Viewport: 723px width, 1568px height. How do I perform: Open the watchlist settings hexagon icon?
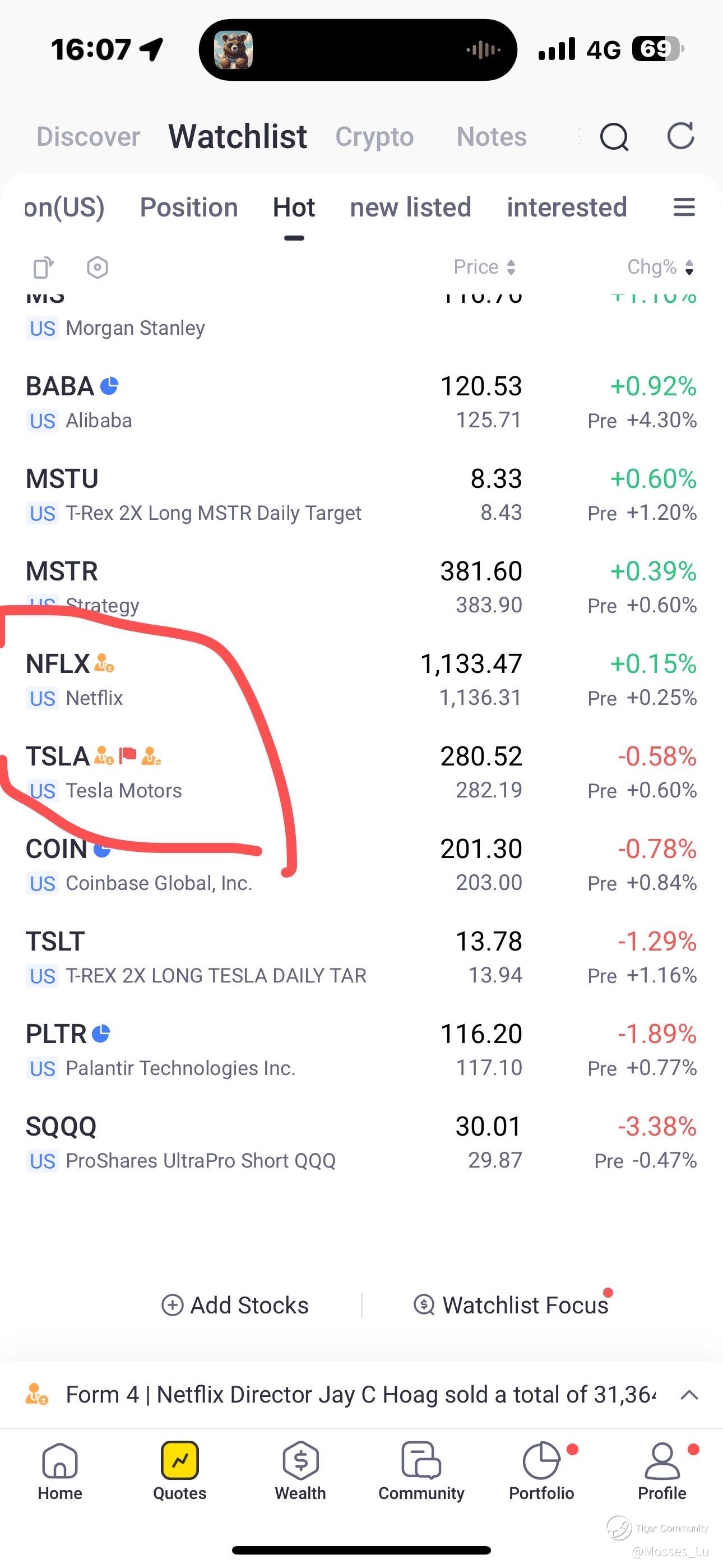tap(98, 267)
